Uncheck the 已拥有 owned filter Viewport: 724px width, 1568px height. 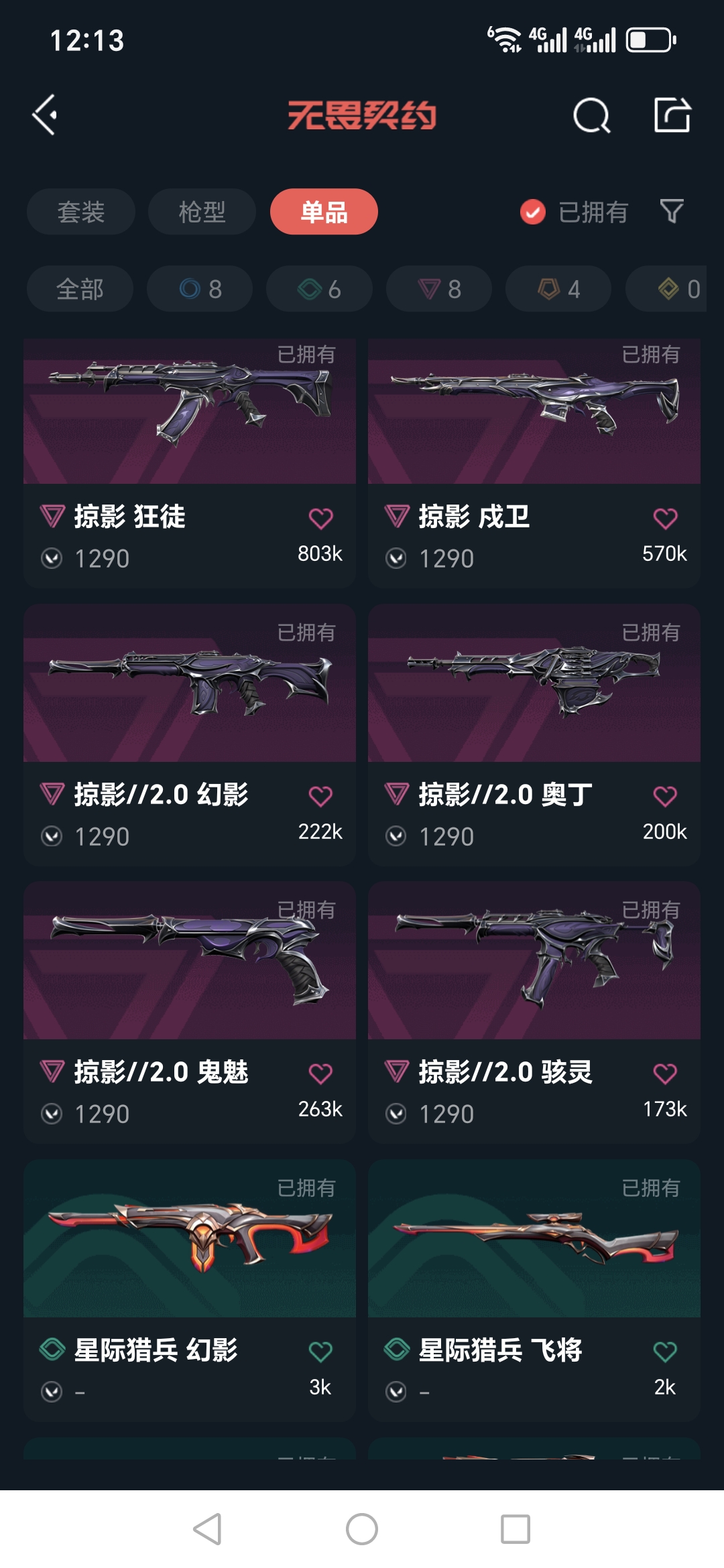click(533, 212)
